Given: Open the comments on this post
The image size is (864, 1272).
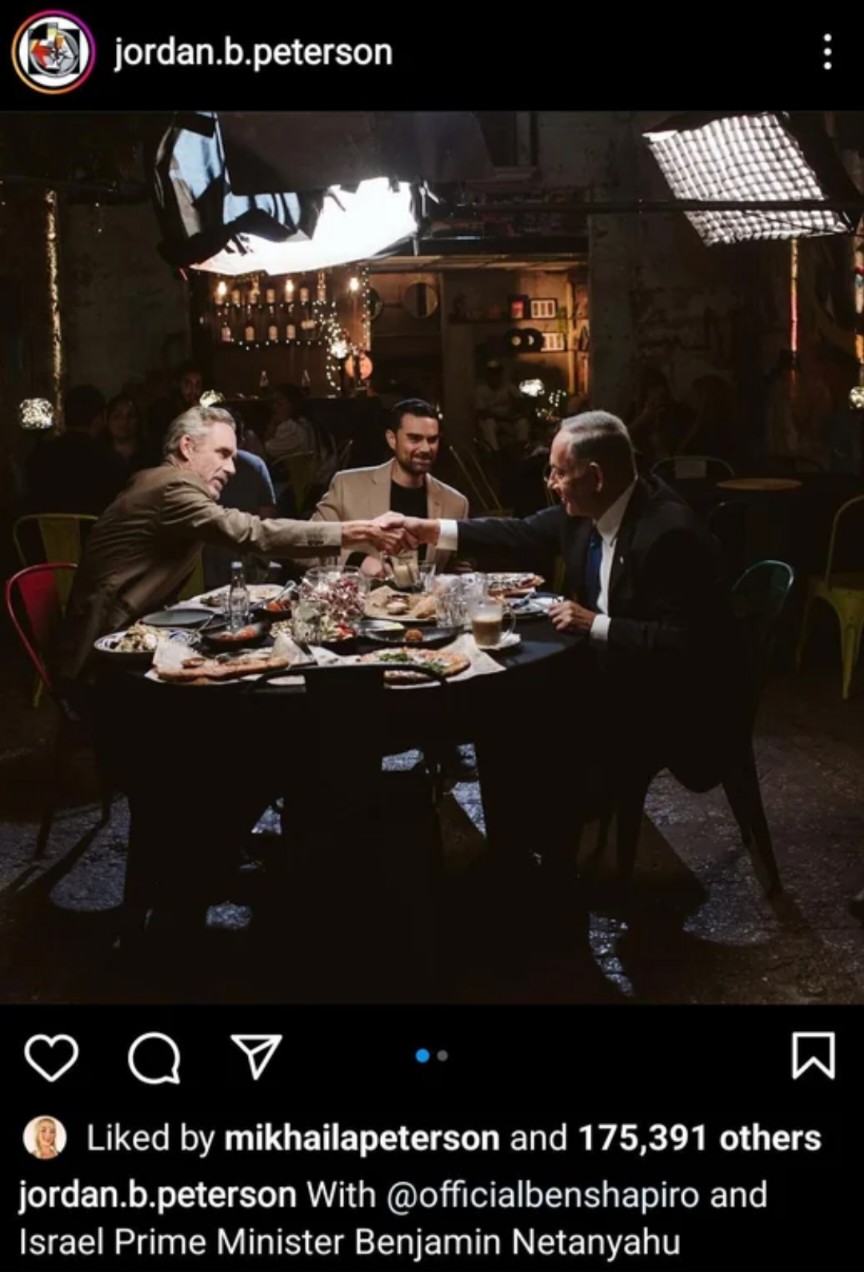Looking at the screenshot, I should tap(154, 1057).
